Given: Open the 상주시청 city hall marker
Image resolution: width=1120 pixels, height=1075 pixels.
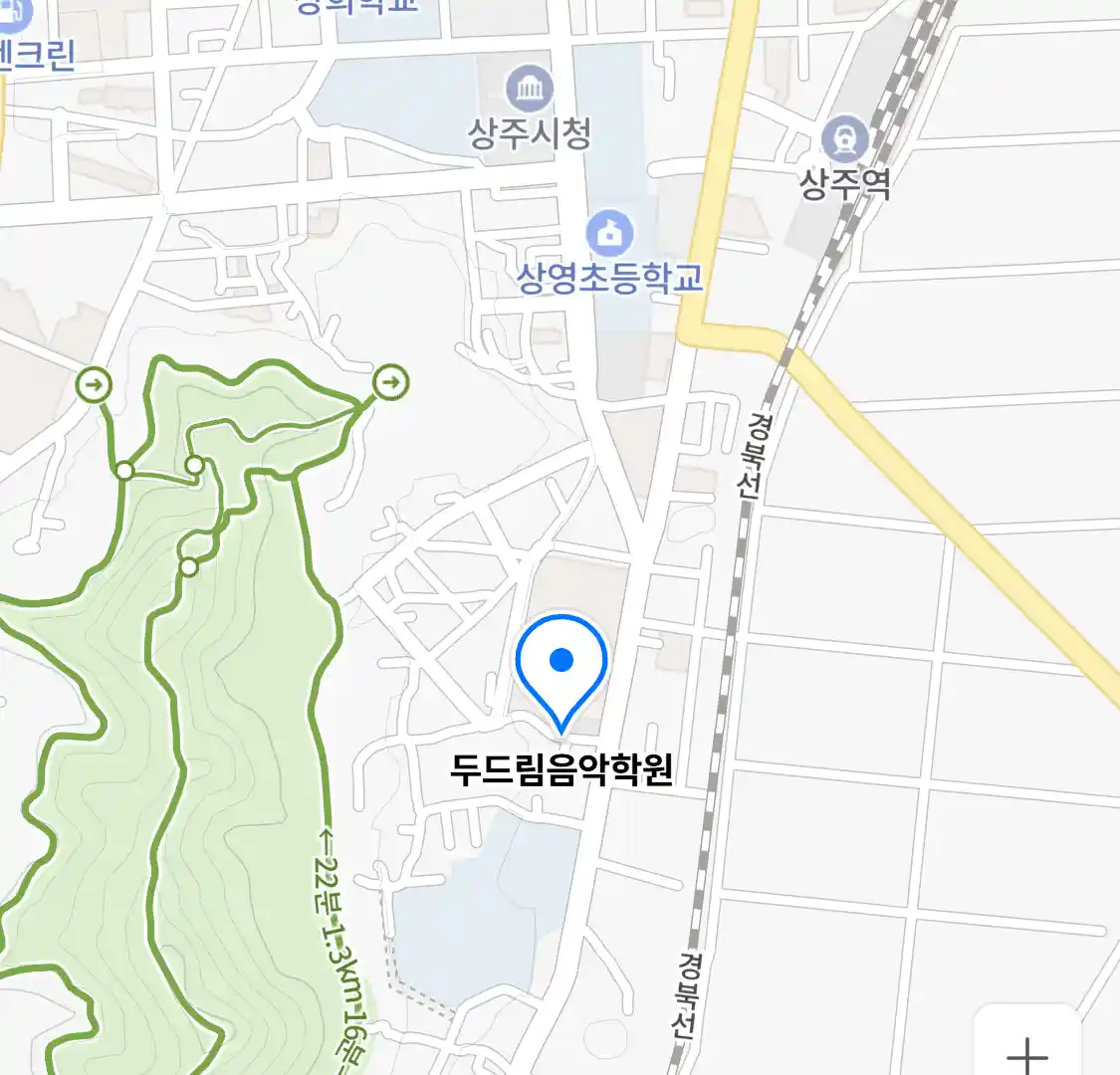Looking at the screenshot, I should [530, 92].
